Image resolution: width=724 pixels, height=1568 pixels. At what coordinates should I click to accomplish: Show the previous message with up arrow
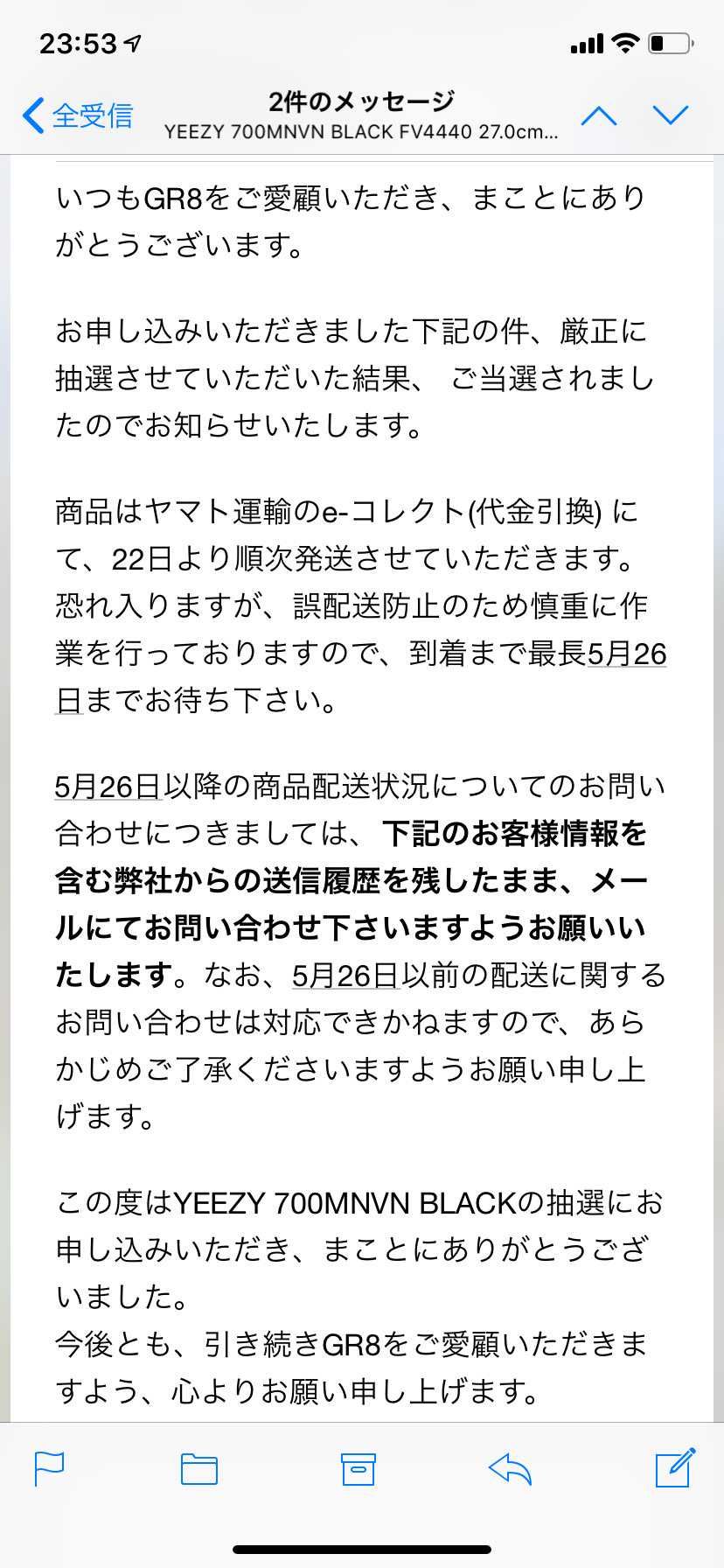click(x=599, y=115)
